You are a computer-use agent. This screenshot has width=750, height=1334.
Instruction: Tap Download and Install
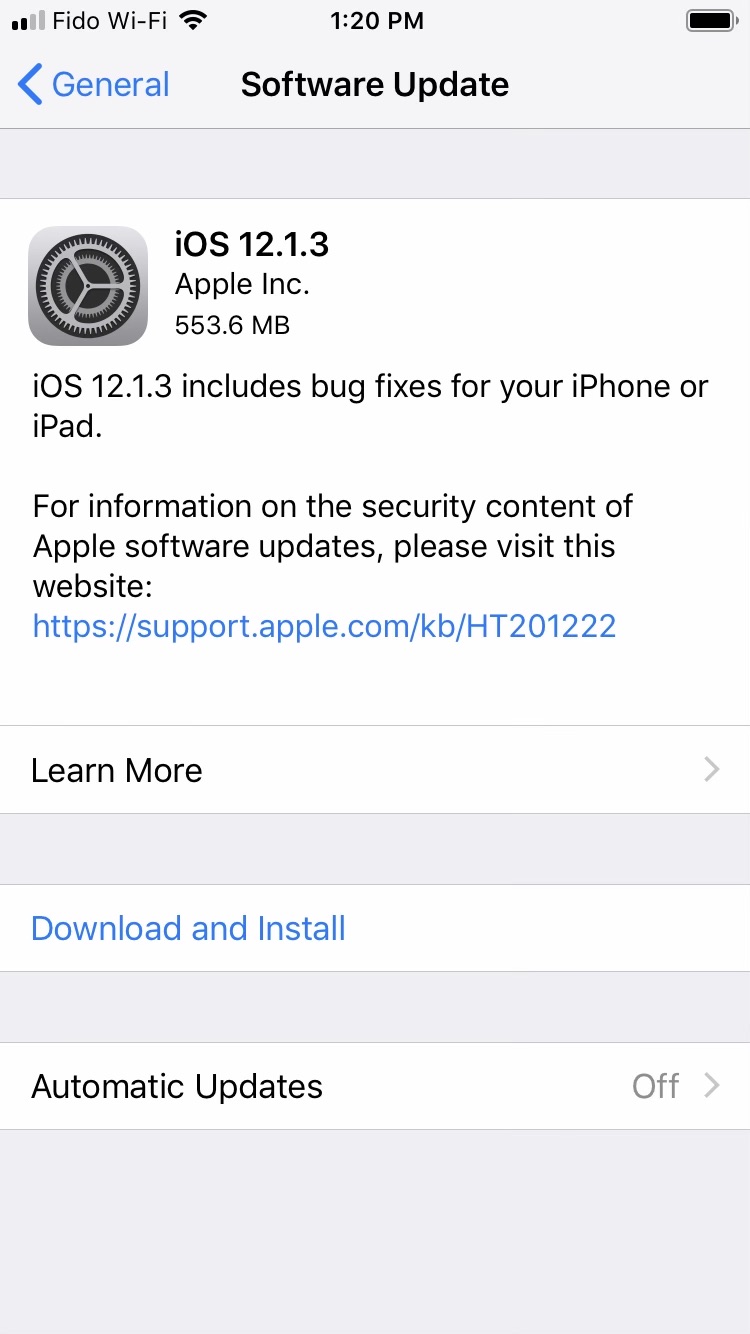coord(188,928)
